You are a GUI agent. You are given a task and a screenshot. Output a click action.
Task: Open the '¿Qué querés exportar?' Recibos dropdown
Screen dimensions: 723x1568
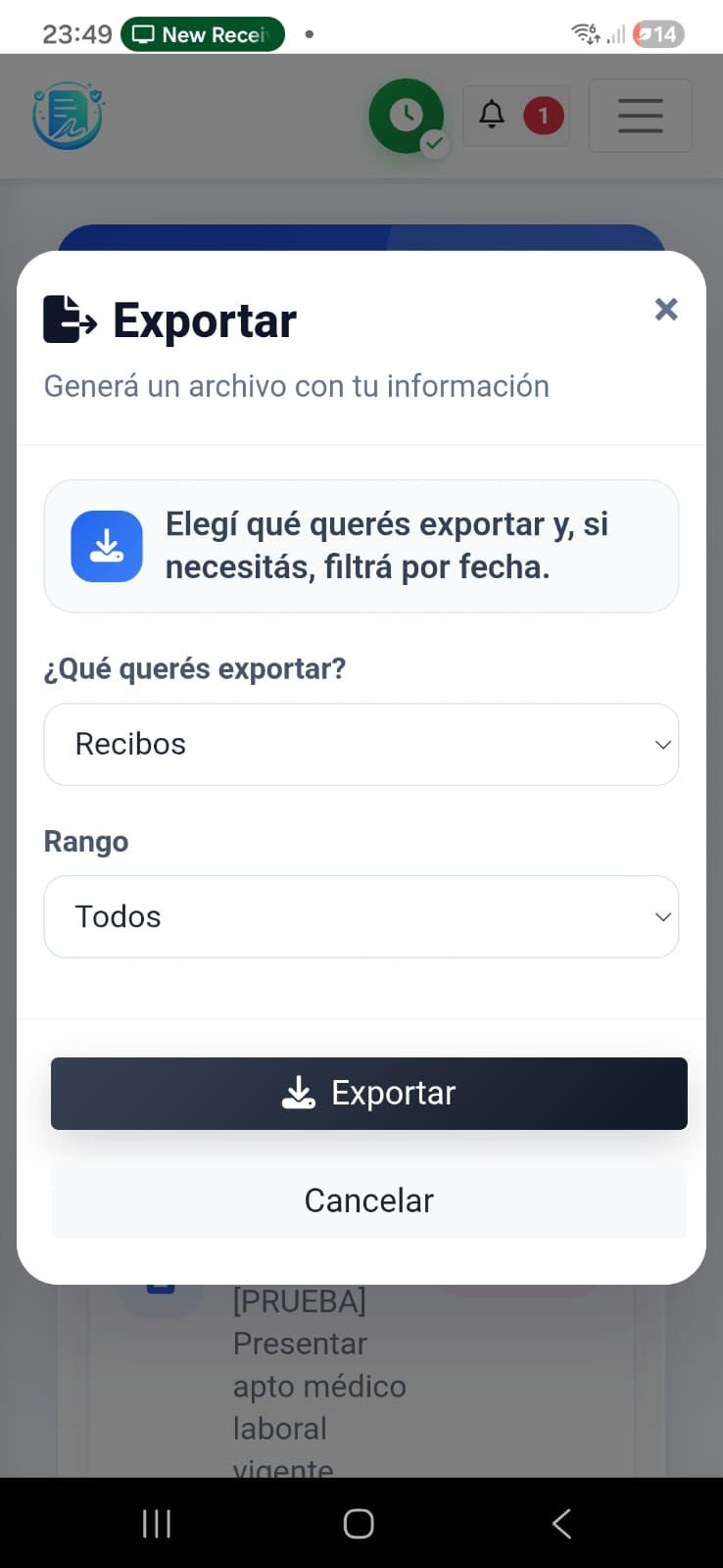tap(361, 744)
